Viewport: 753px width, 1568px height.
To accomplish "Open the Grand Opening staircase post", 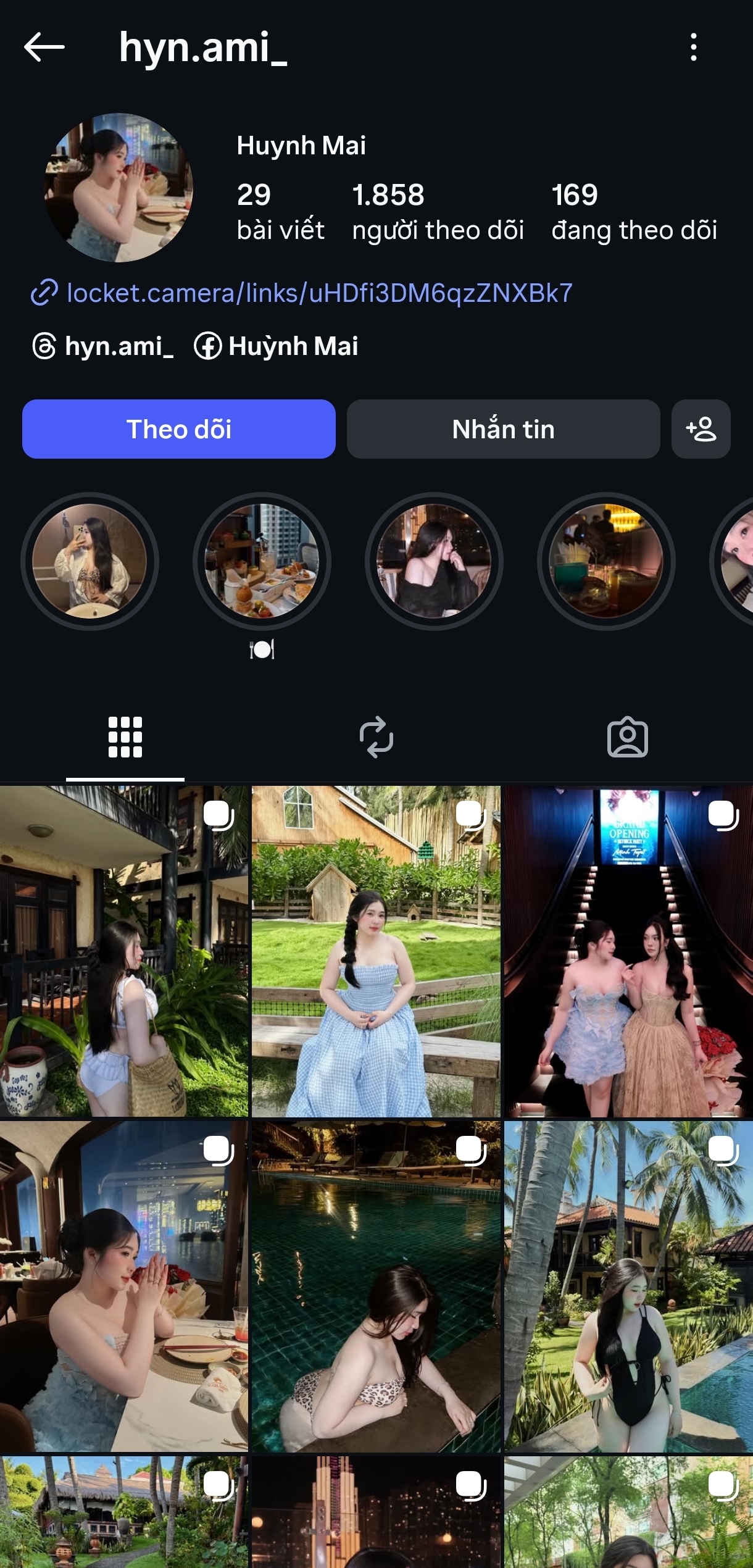I will click(628, 951).
